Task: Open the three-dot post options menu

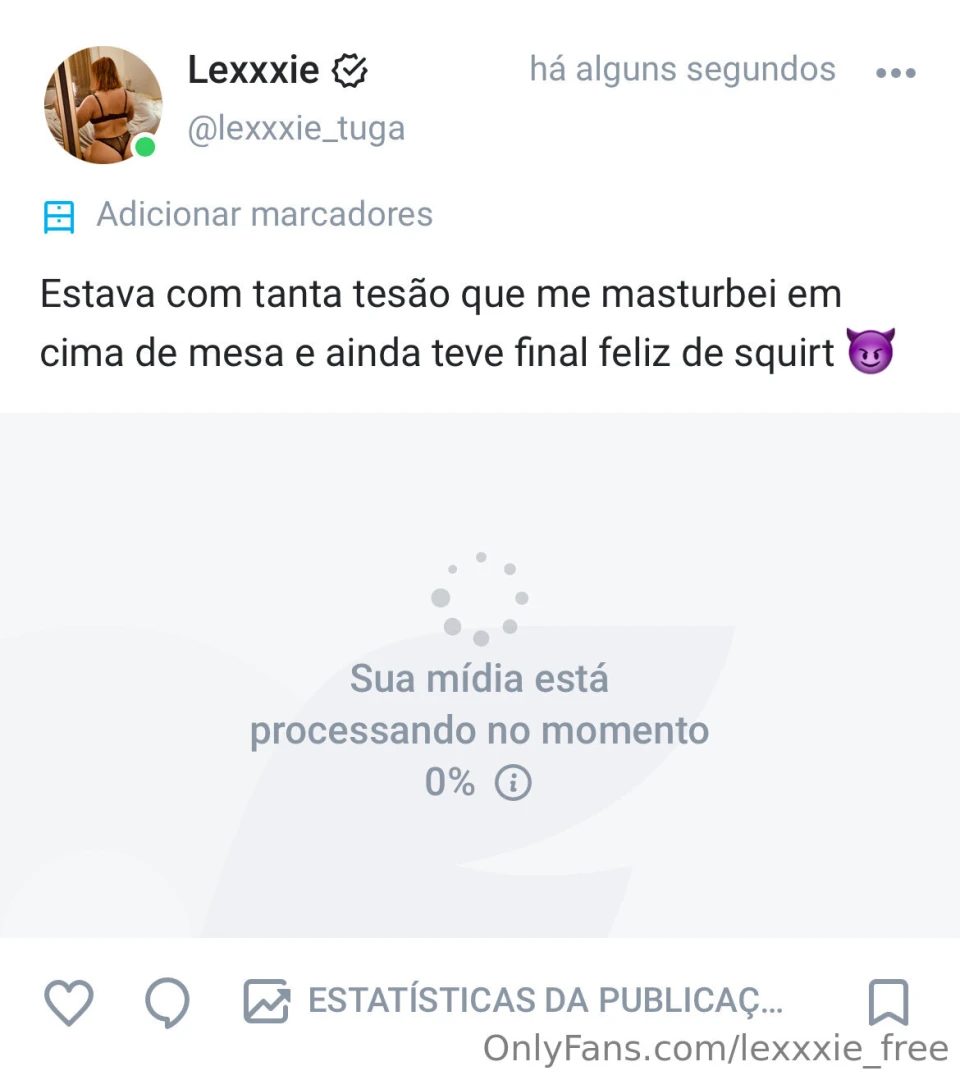Action: pyautogui.click(x=895, y=71)
